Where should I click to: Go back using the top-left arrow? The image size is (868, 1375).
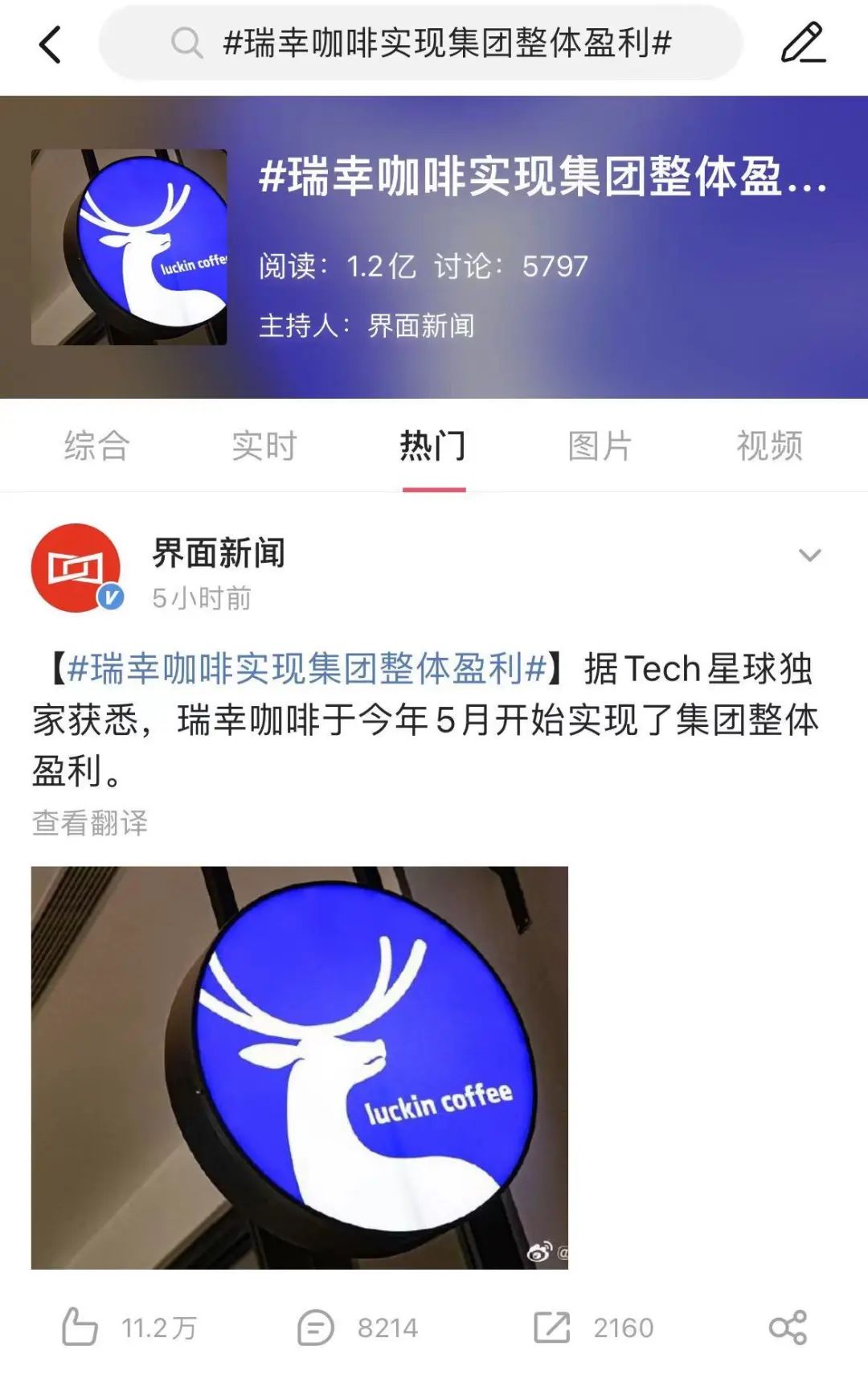(50, 44)
